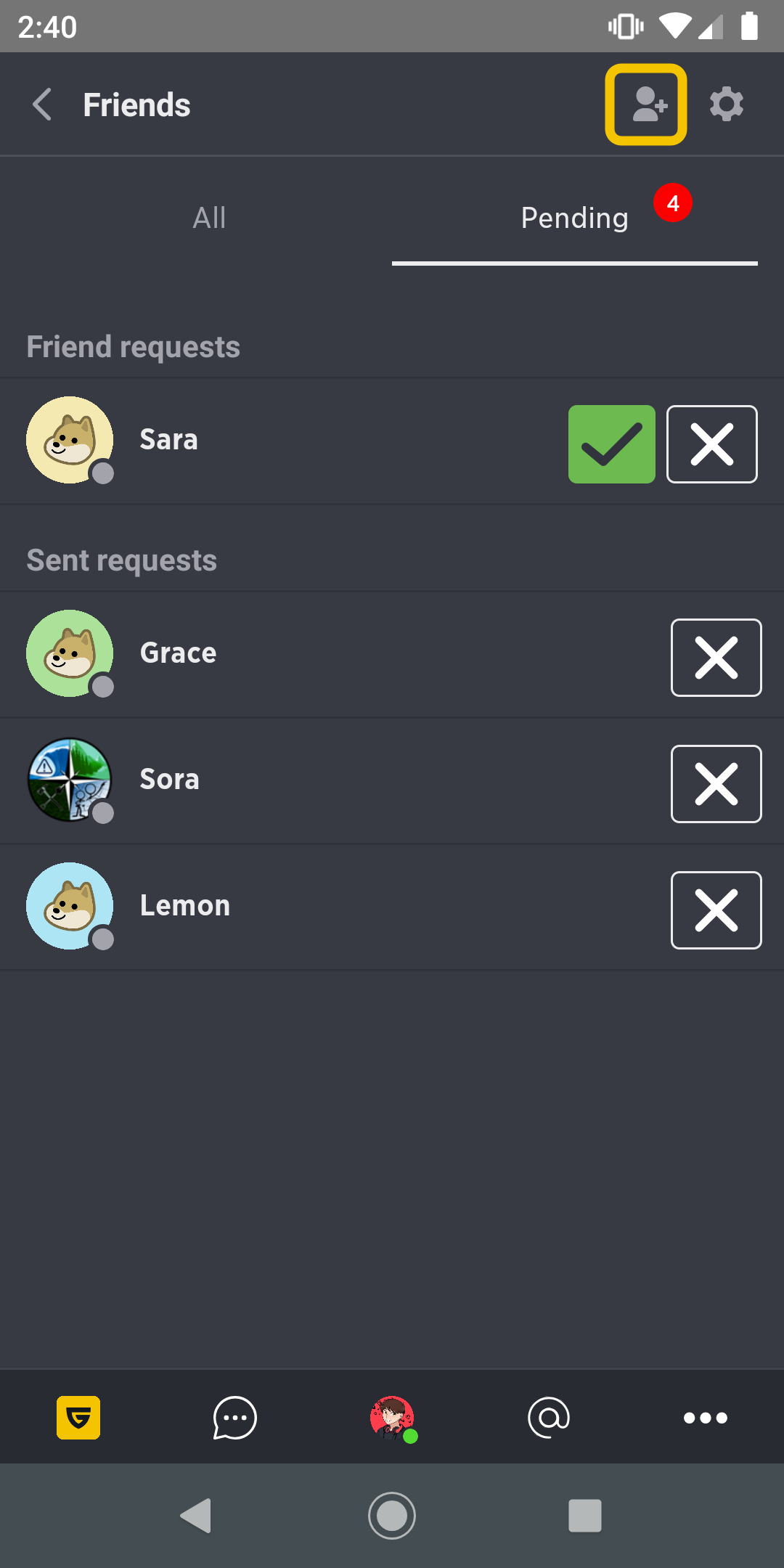Image resolution: width=784 pixels, height=1568 pixels.
Task: Open the mentions tab
Action: coord(549,1417)
